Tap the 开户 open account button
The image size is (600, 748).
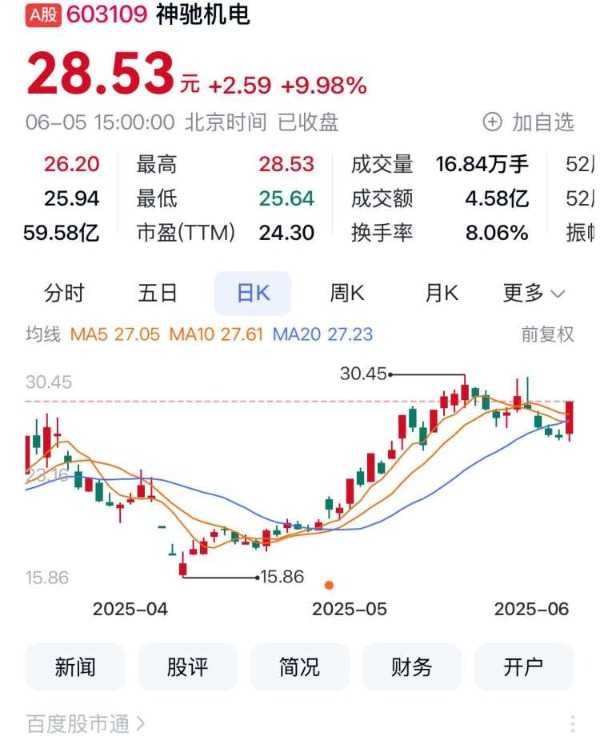click(x=523, y=667)
